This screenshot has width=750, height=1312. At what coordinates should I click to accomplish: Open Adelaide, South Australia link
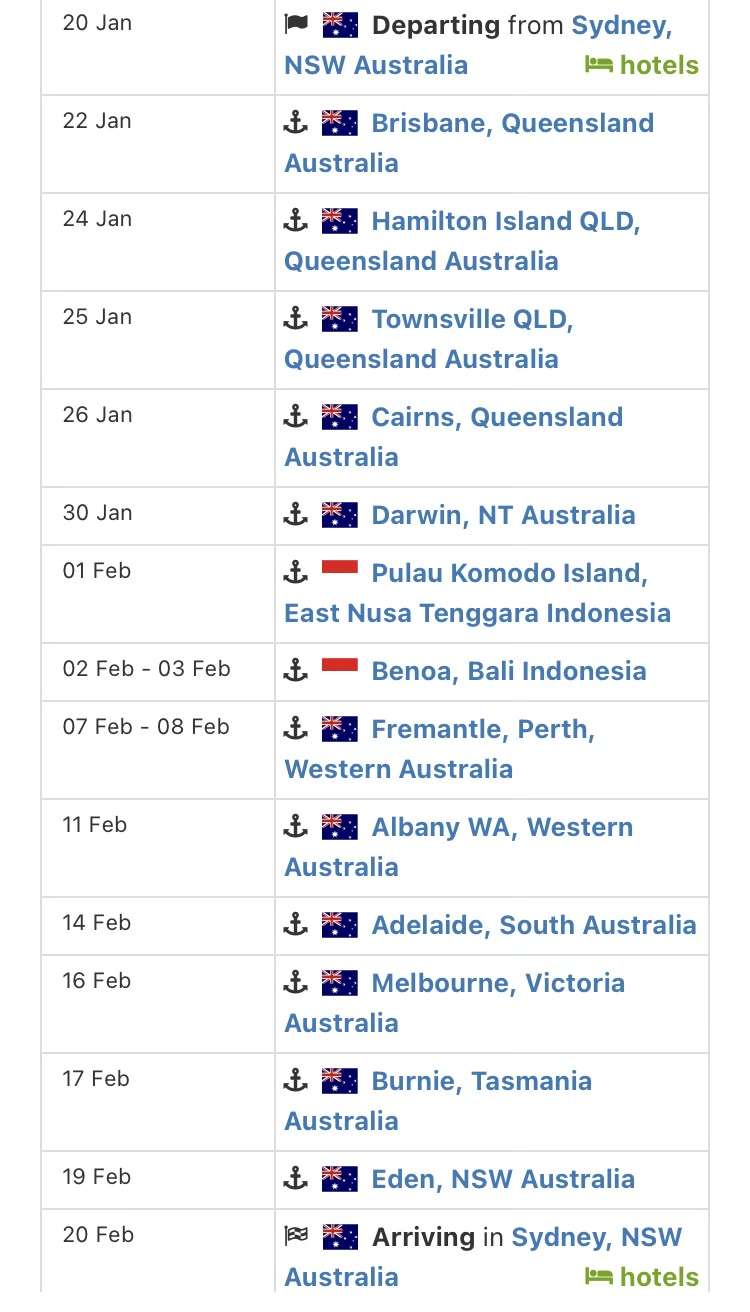(534, 925)
